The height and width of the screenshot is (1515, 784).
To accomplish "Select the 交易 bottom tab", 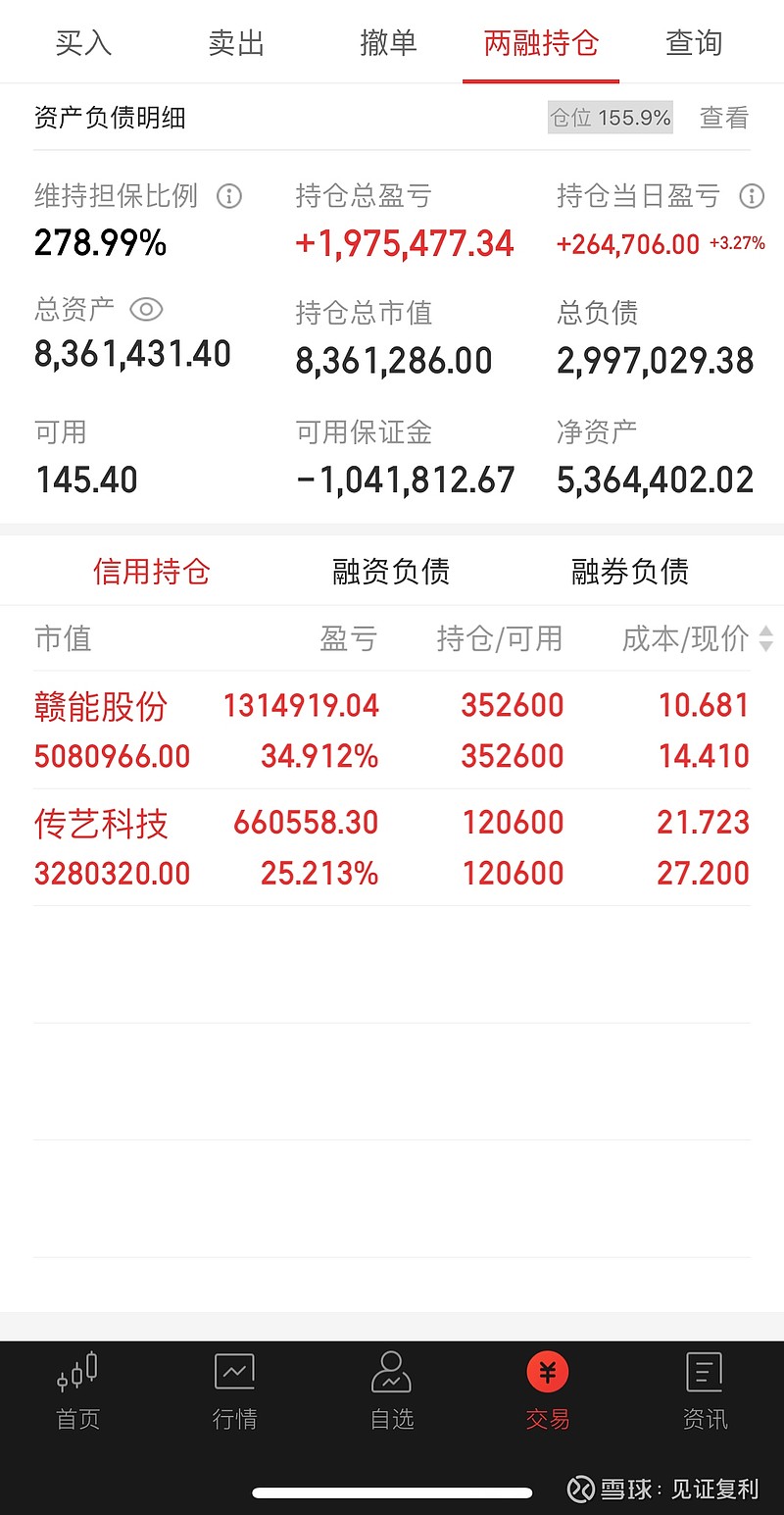I will (548, 1391).
